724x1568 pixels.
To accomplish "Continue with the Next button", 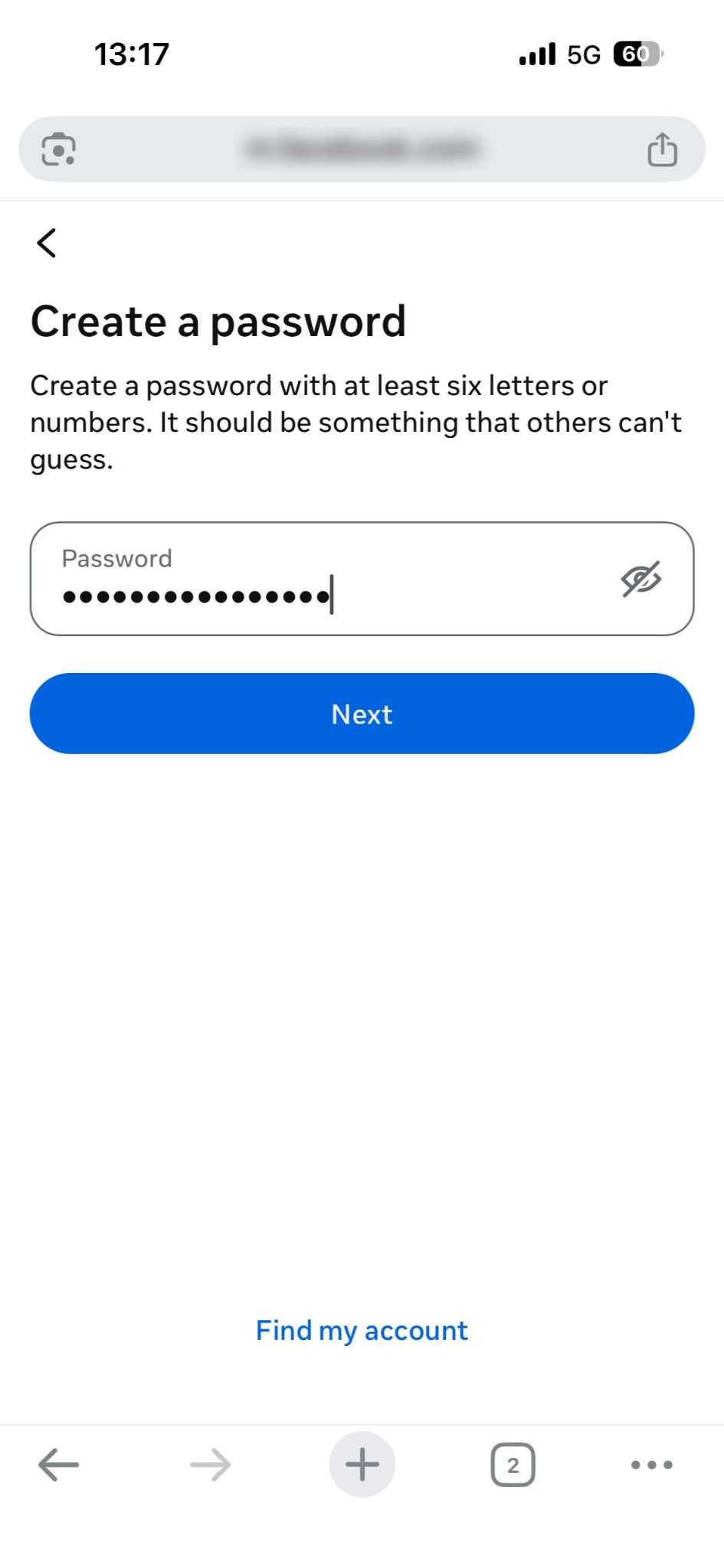I will click(x=362, y=714).
